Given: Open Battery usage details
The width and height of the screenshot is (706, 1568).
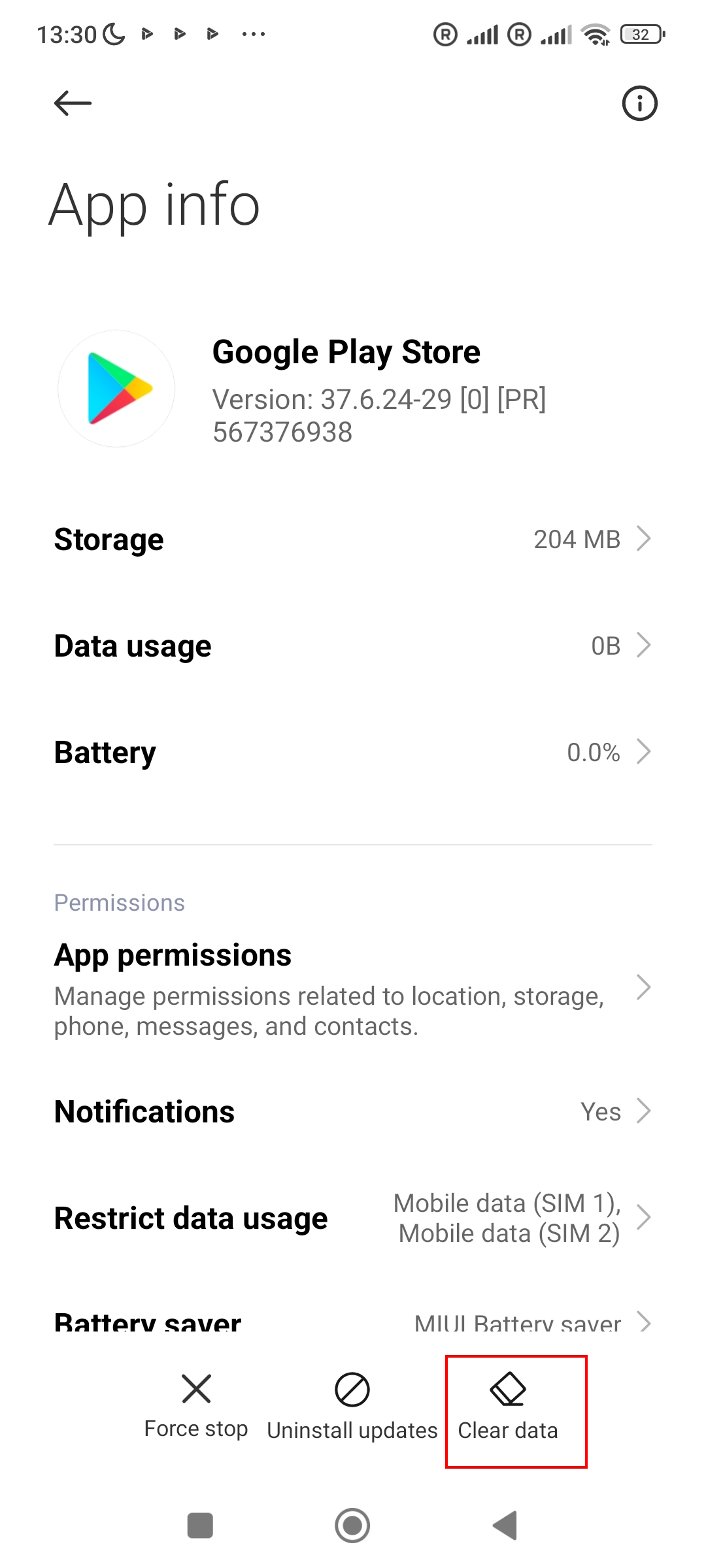Looking at the screenshot, I should (353, 753).
